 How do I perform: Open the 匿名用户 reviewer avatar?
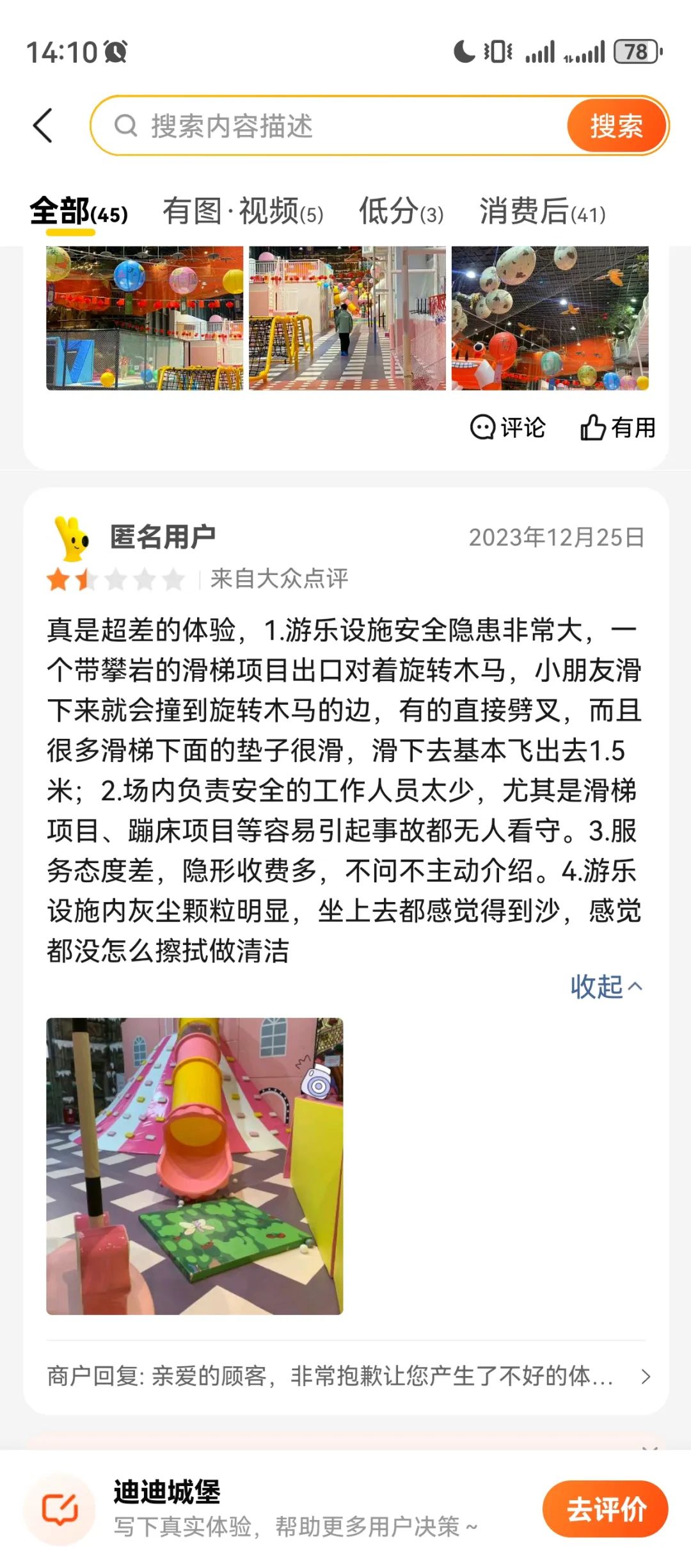(x=72, y=538)
